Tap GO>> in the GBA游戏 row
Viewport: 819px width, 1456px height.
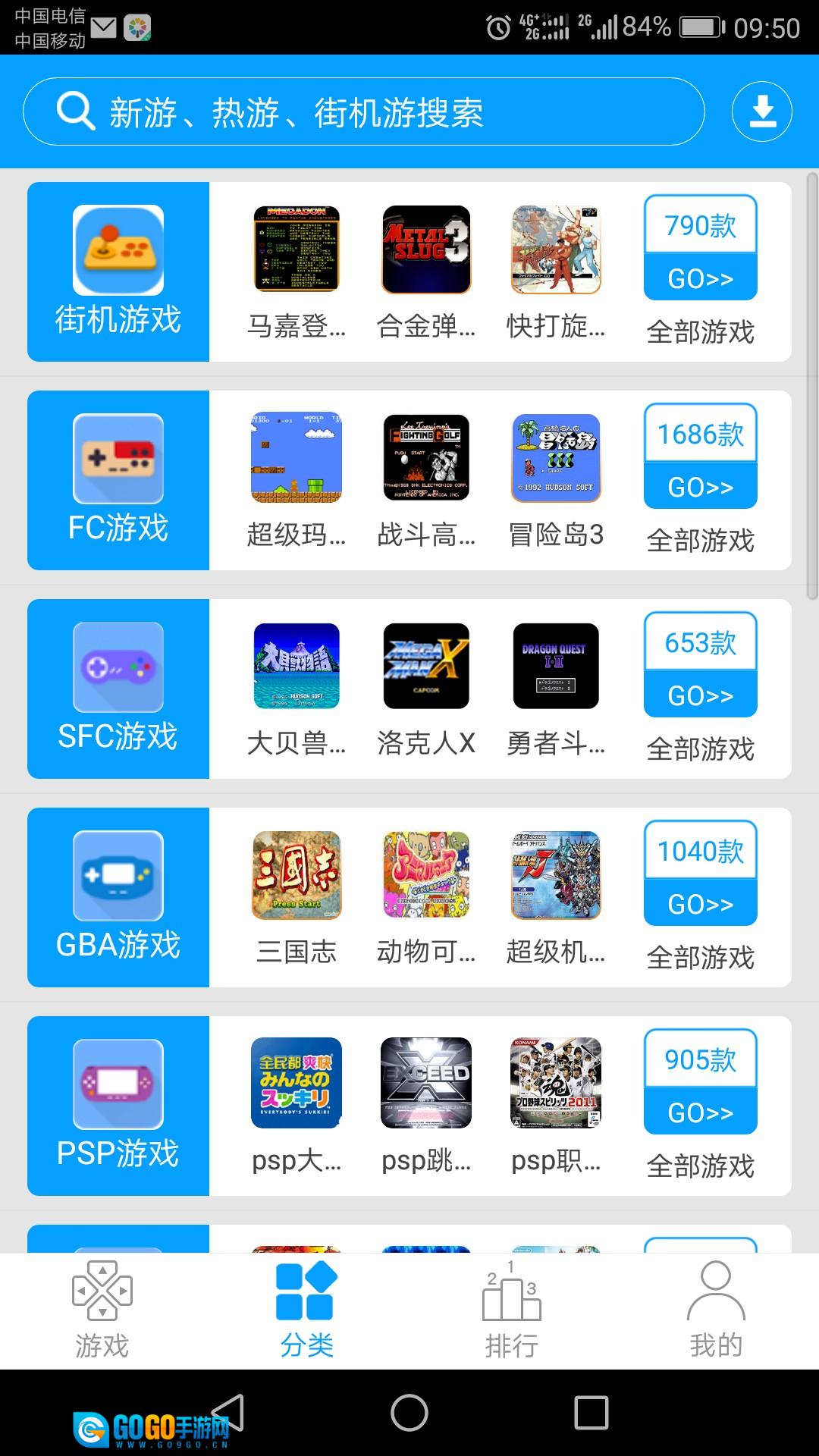click(x=699, y=904)
